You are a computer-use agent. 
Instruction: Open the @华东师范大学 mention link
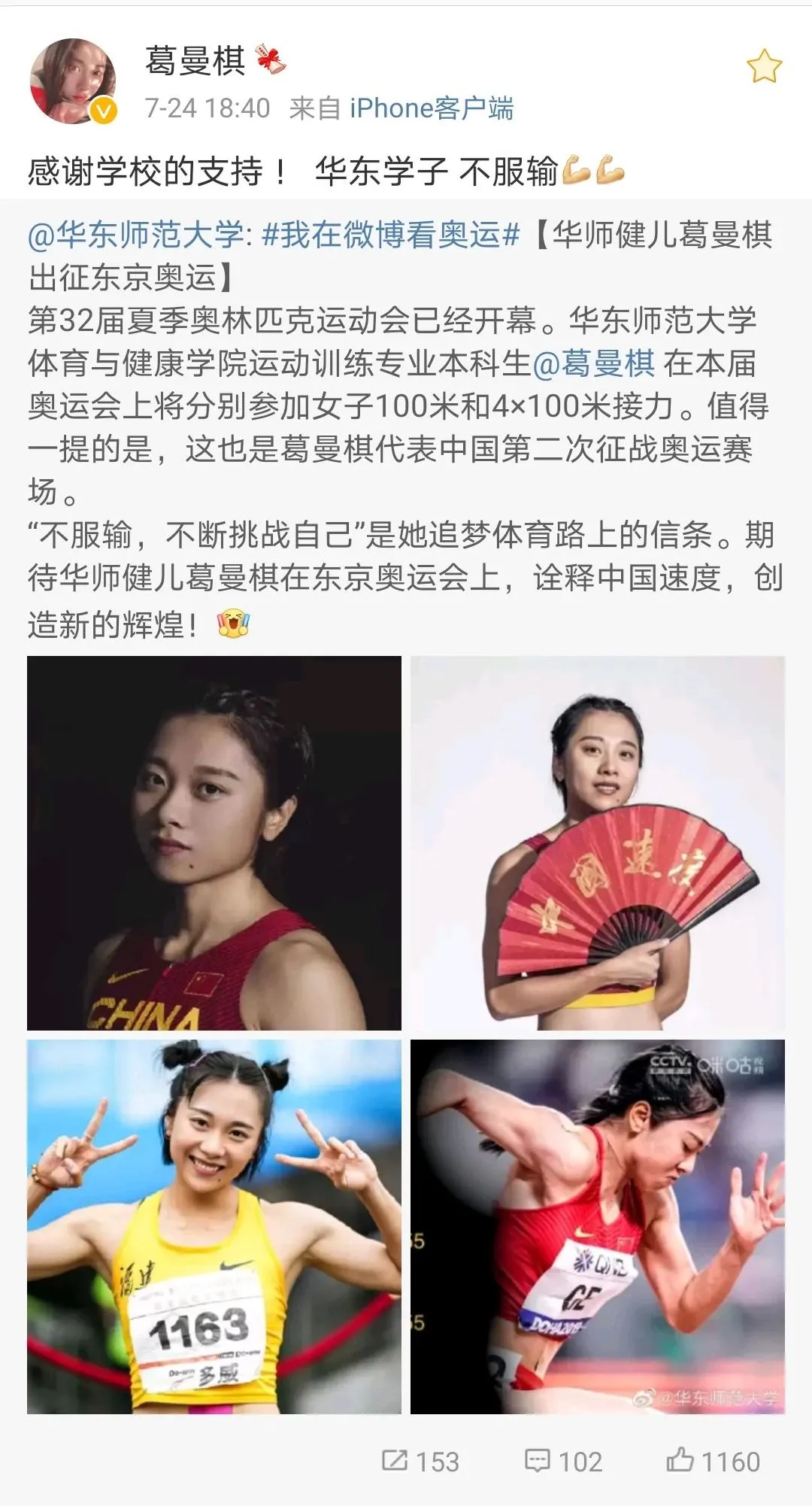pyautogui.click(x=136, y=235)
